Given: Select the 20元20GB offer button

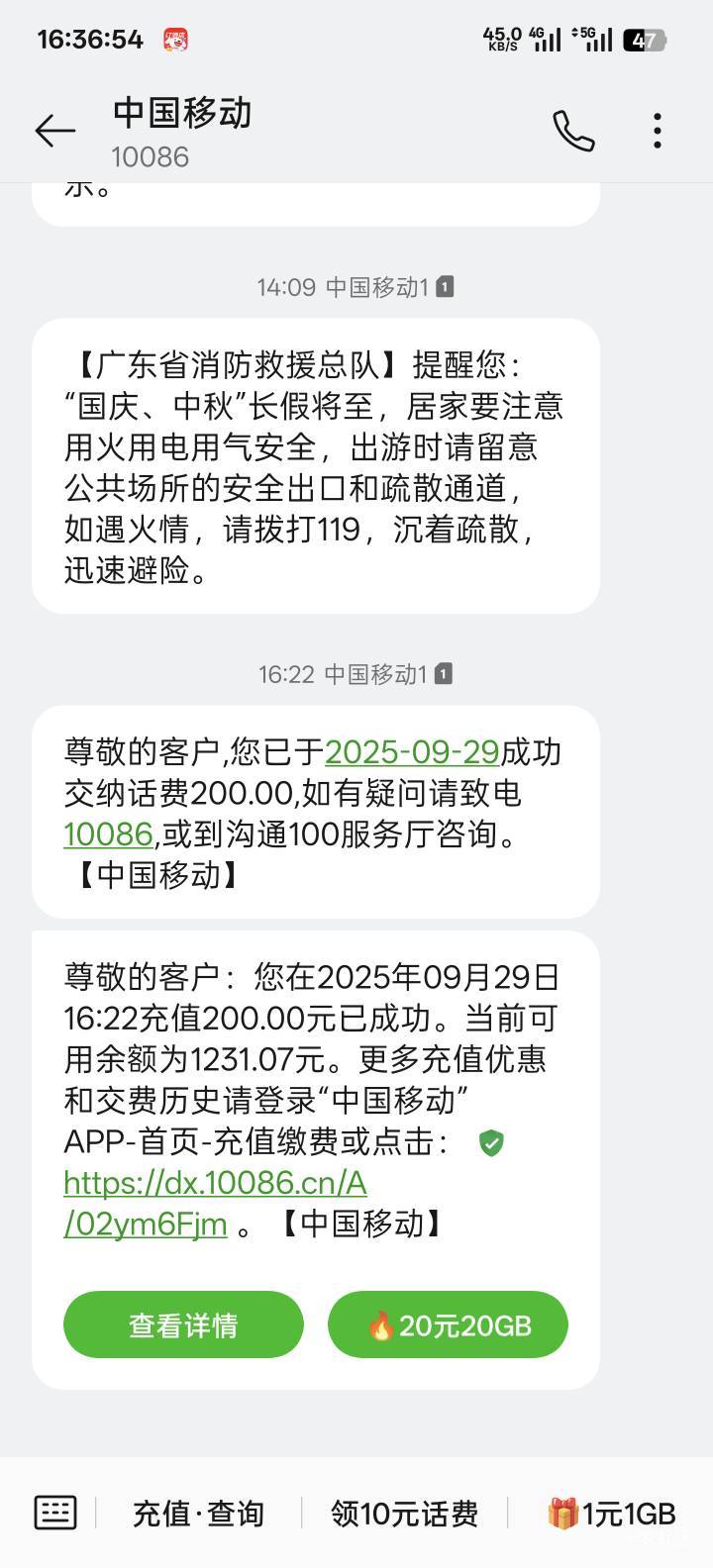Looking at the screenshot, I should (x=448, y=1324).
